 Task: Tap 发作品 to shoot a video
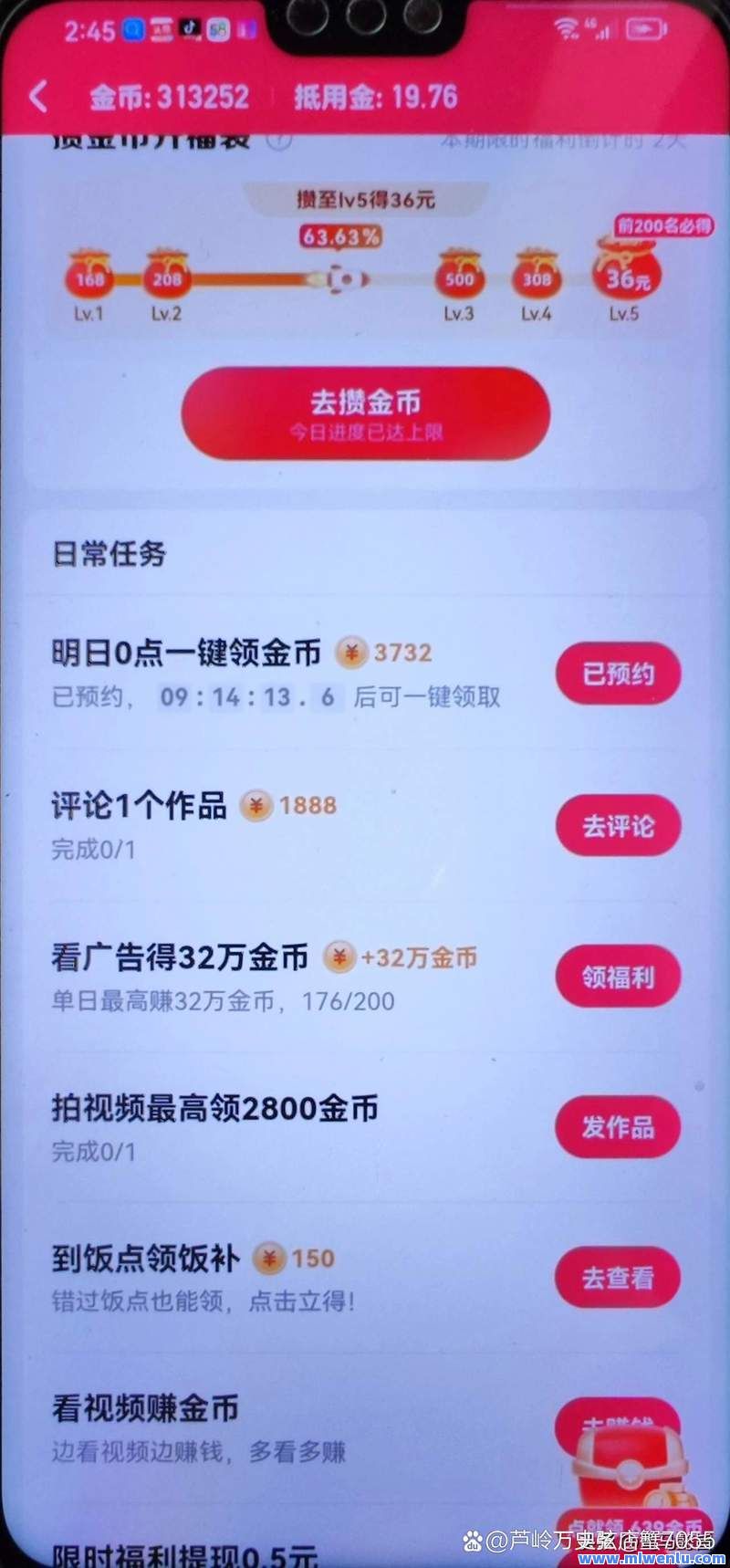coord(618,1128)
